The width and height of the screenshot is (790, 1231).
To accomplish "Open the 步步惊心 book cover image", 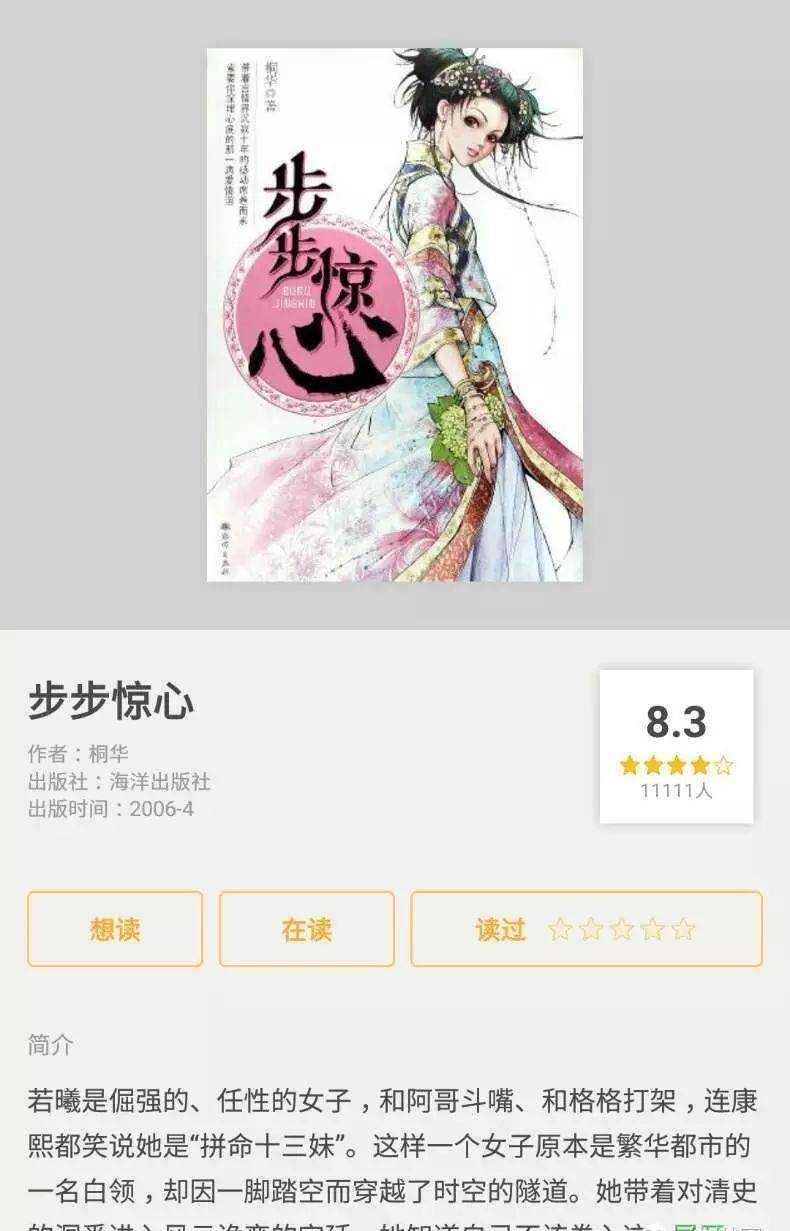I will point(394,314).
